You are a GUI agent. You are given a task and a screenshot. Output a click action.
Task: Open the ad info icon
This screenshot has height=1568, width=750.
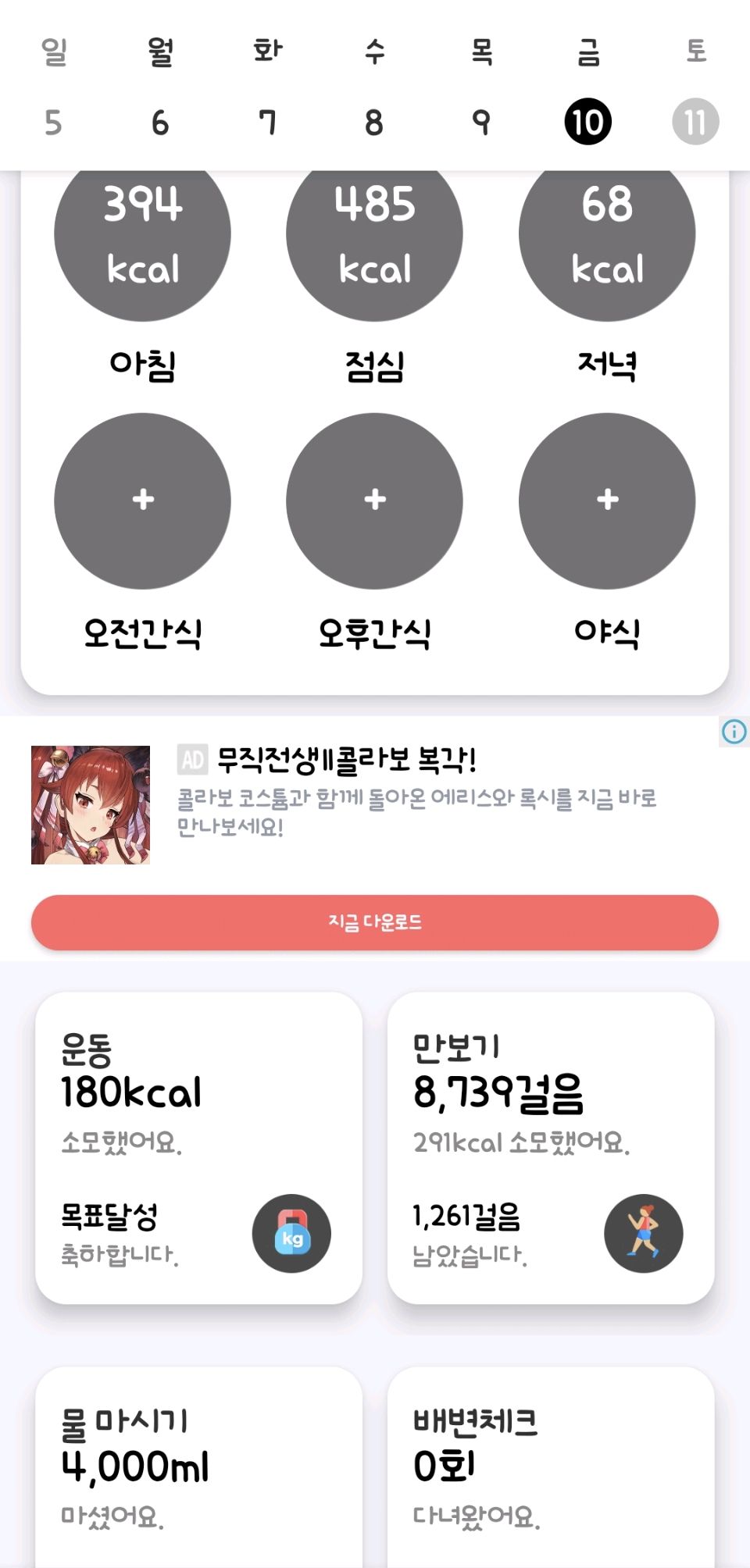click(734, 732)
